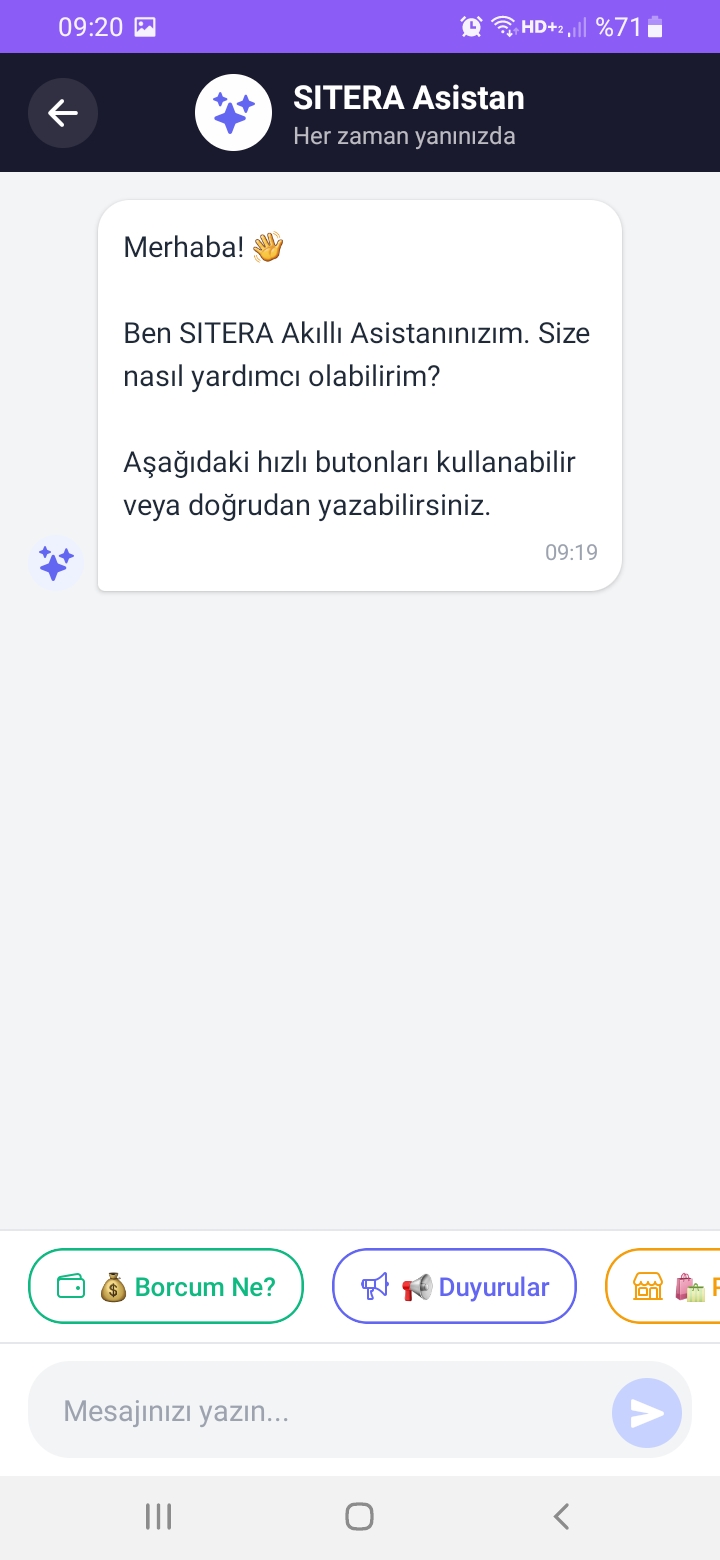Tap the send message paper-plane icon
This screenshot has width=720, height=1560.
click(648, 1413)
